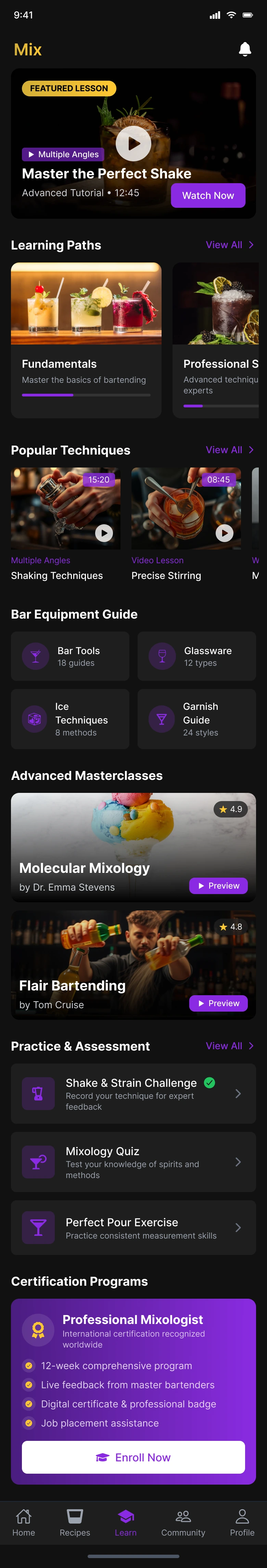Open the notifications bell
267x1568 pixels.
(x=244, y=49)
